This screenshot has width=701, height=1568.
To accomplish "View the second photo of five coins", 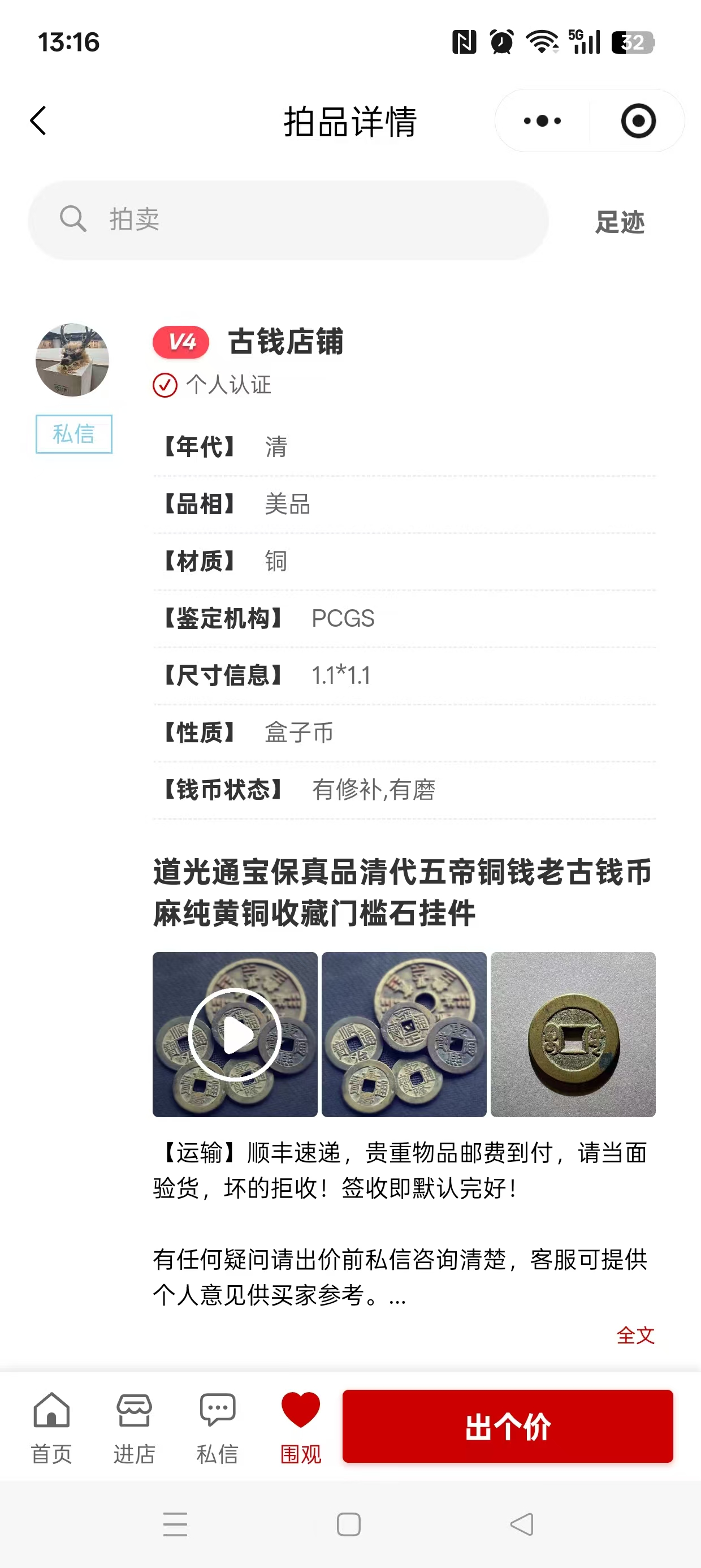I will coord(404,1034).
